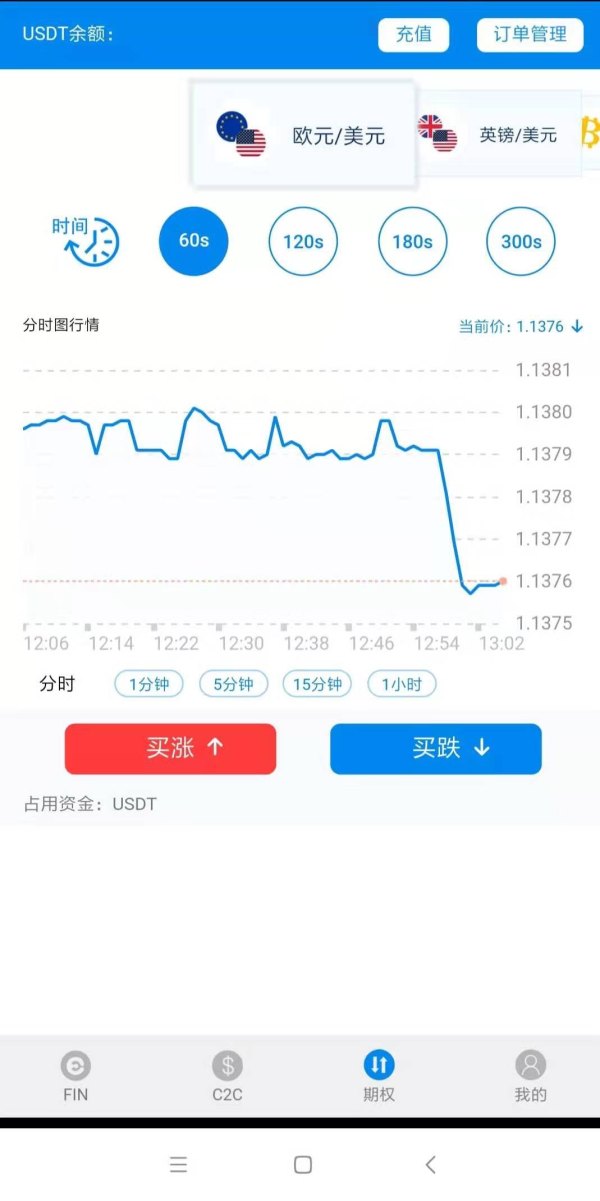600x1201 pixels.
Task: Select the 120s time option
Action: pos(303,241)
